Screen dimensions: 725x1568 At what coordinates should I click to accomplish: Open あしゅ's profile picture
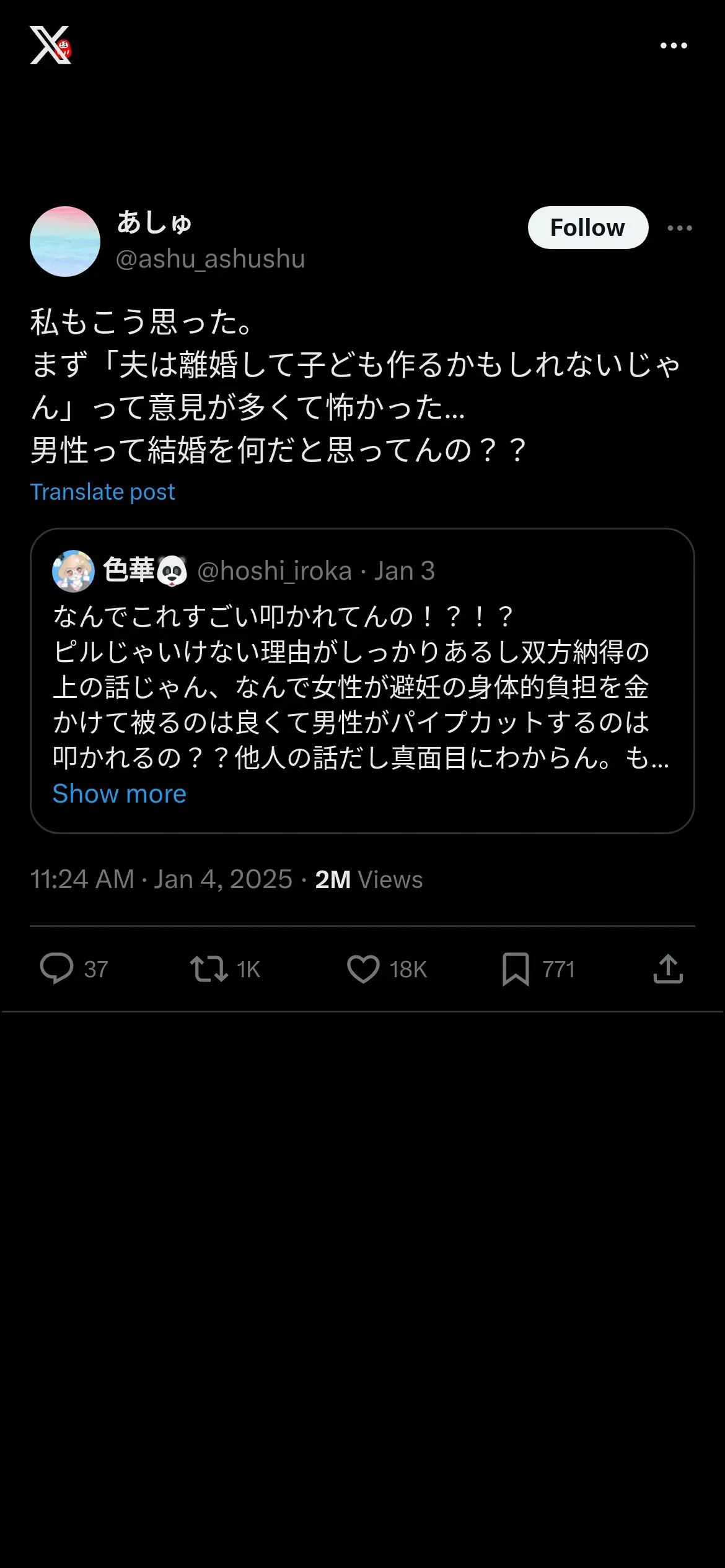65,242
